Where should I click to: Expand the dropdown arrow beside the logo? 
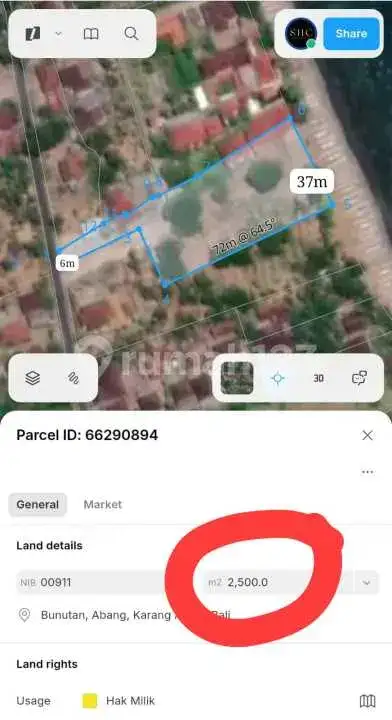tap(58, 34)
